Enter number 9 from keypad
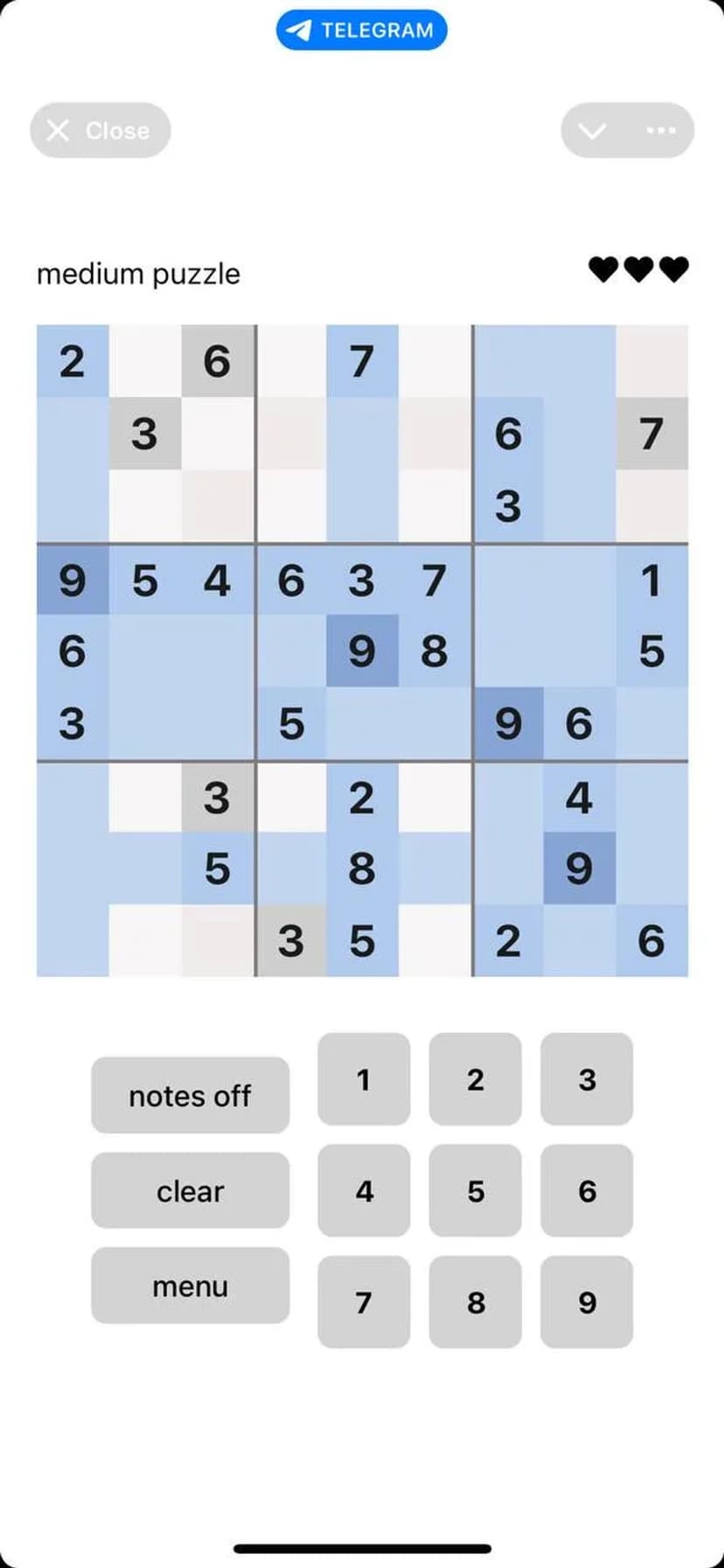 [x=587, y=1302]
